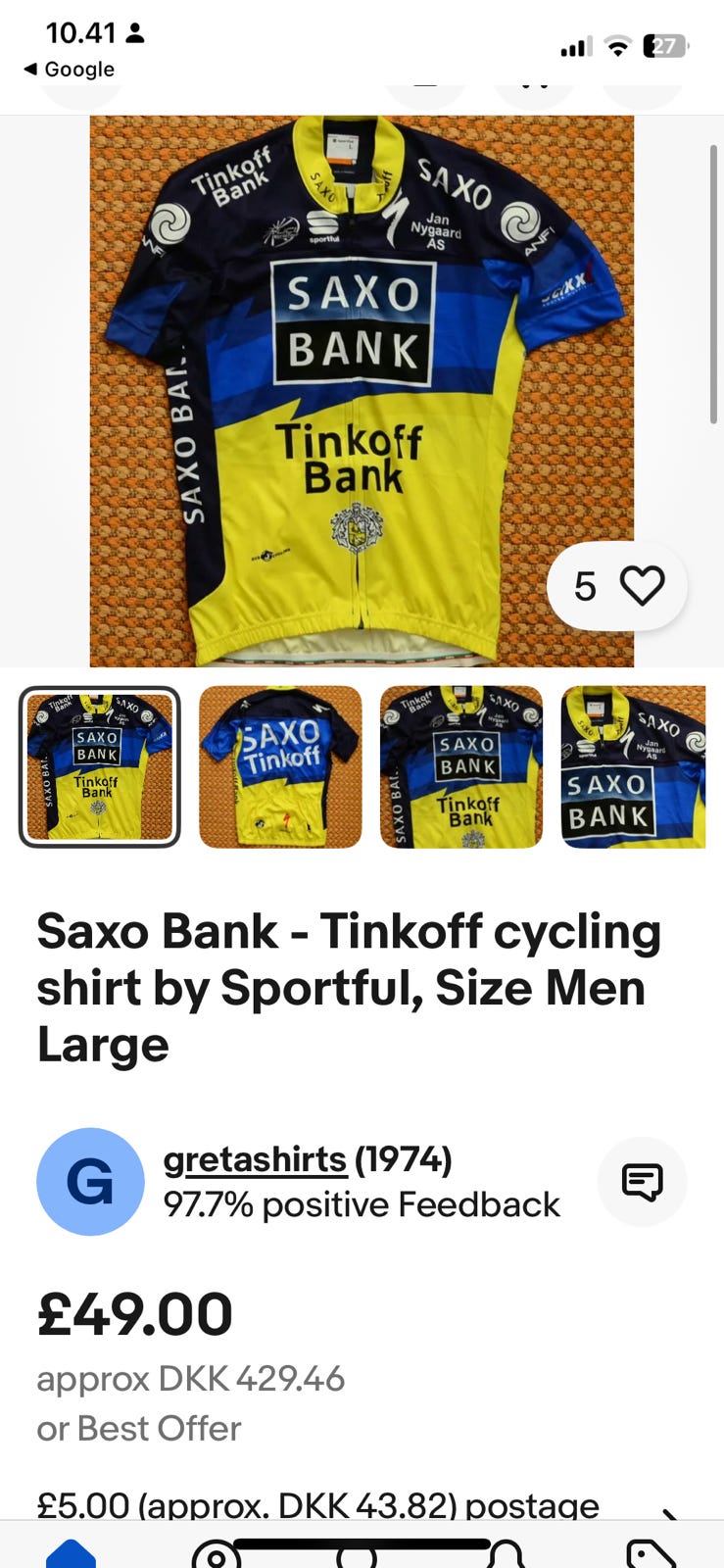Image resolution: width=724 pixels, height=1568 pixels.
Task: Add this jersey to your watchlist
Action: click(x=642, y=586)
